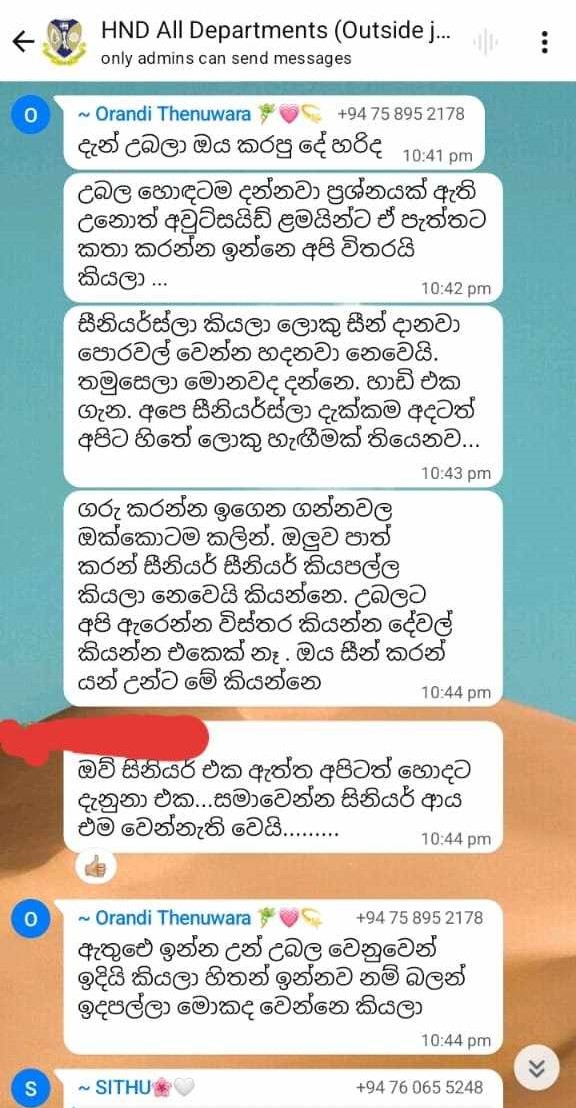Open the thumbs-up reaction under the message
This screenshot has width=576, height=1108.
[95, 866]
